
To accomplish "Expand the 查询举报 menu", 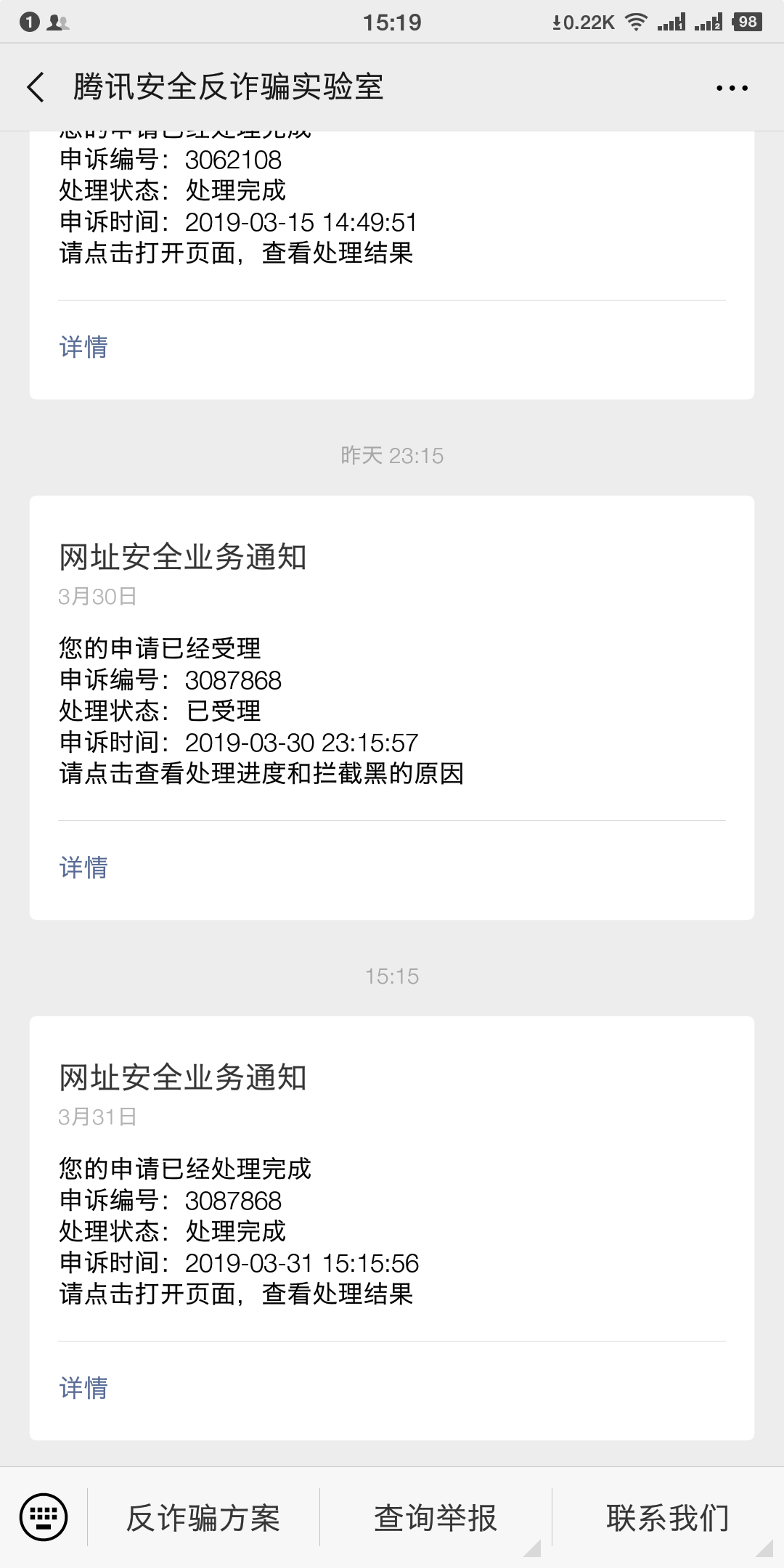I will point(436,1518).
